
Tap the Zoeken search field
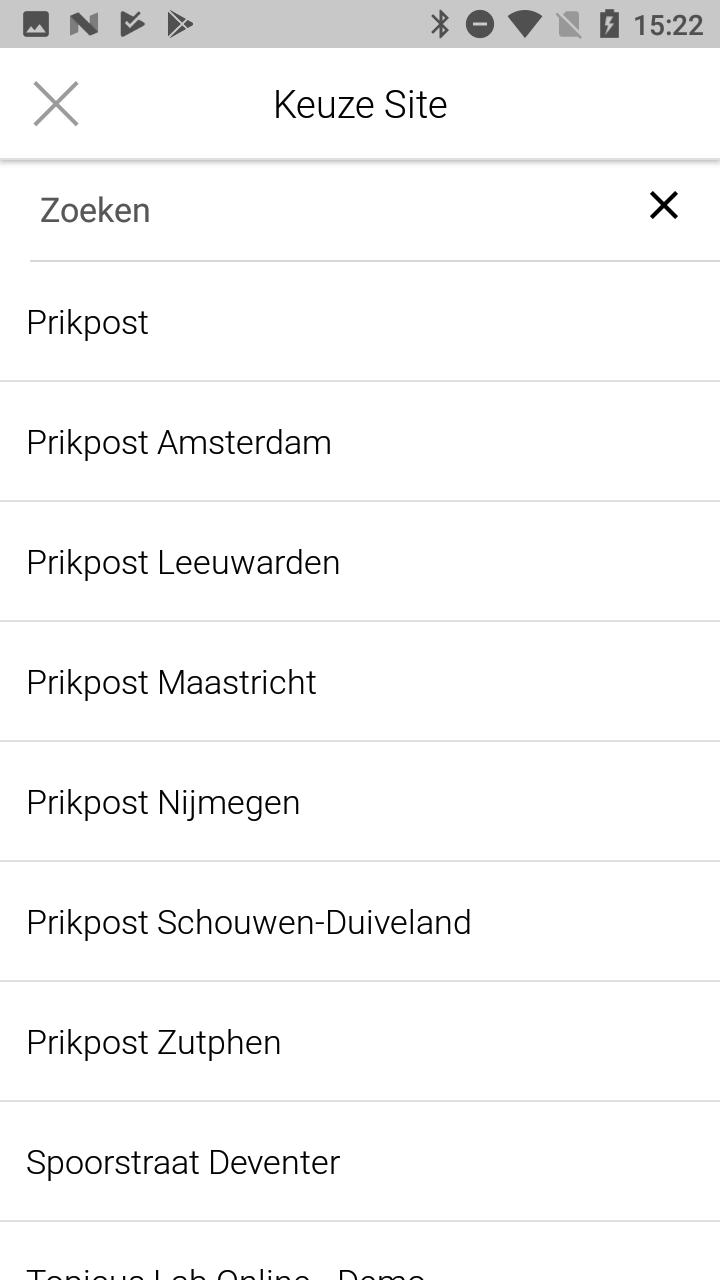pyautogui.click(x=330, y=210)
